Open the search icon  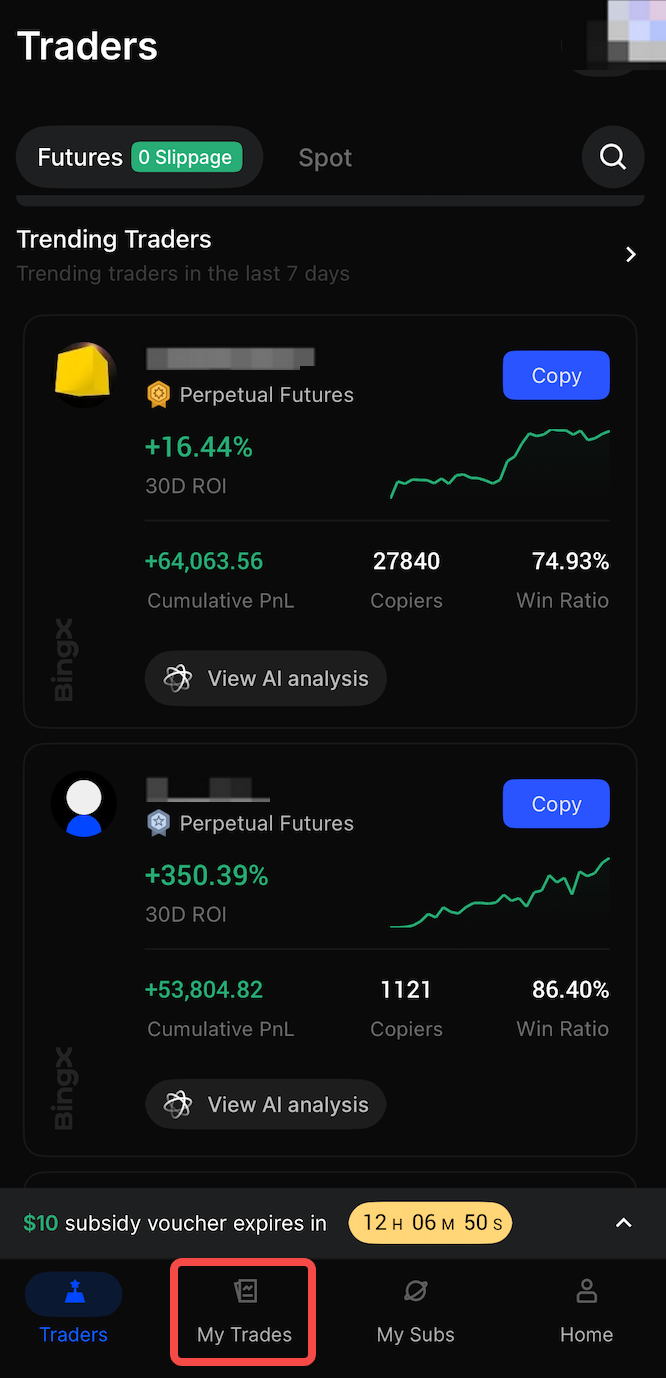[x=613, y=157]
